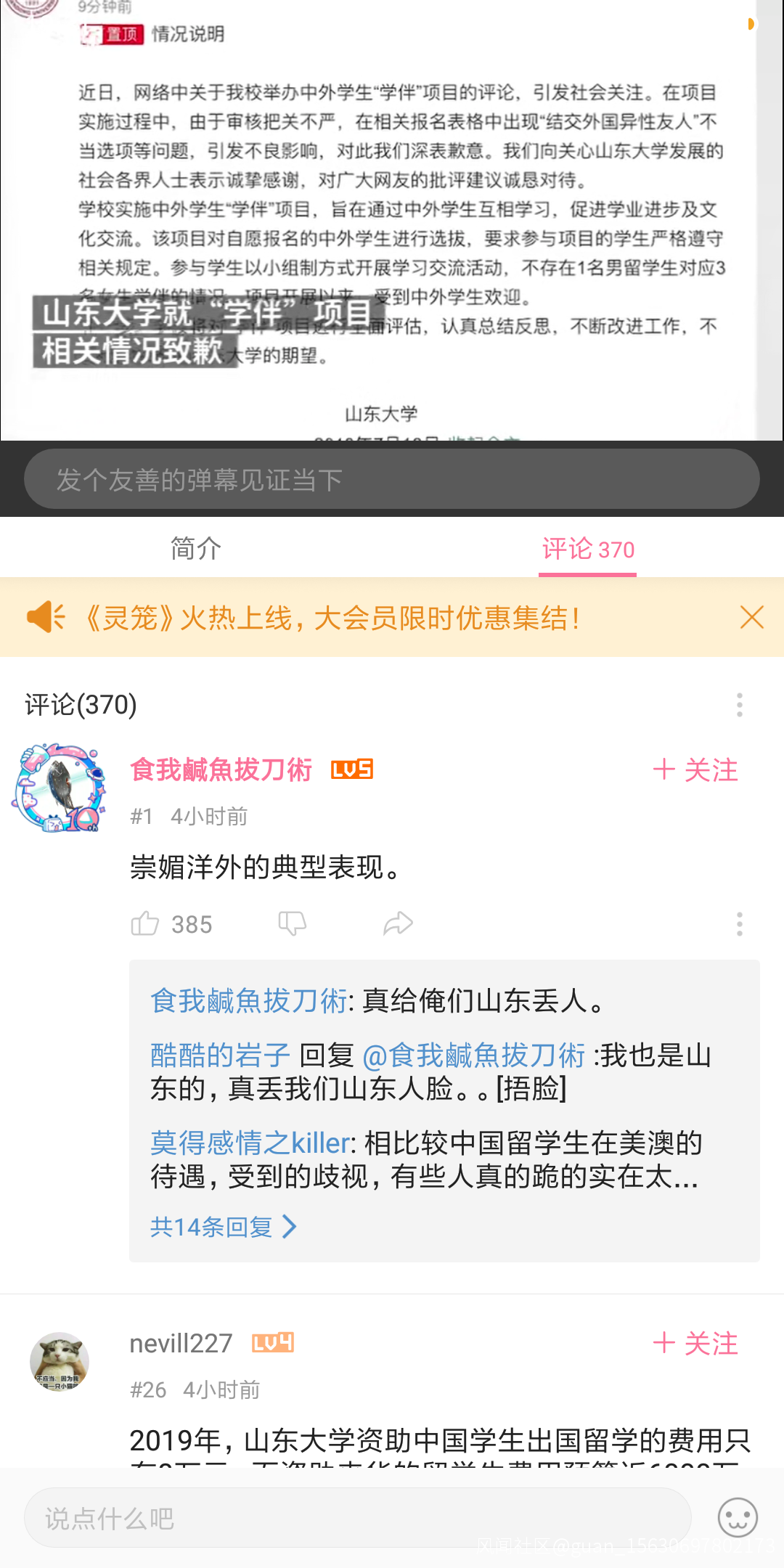Switch to the 评论 370 tab
Viewport: 784px width, 1568px height.
(x=588, y=549)
